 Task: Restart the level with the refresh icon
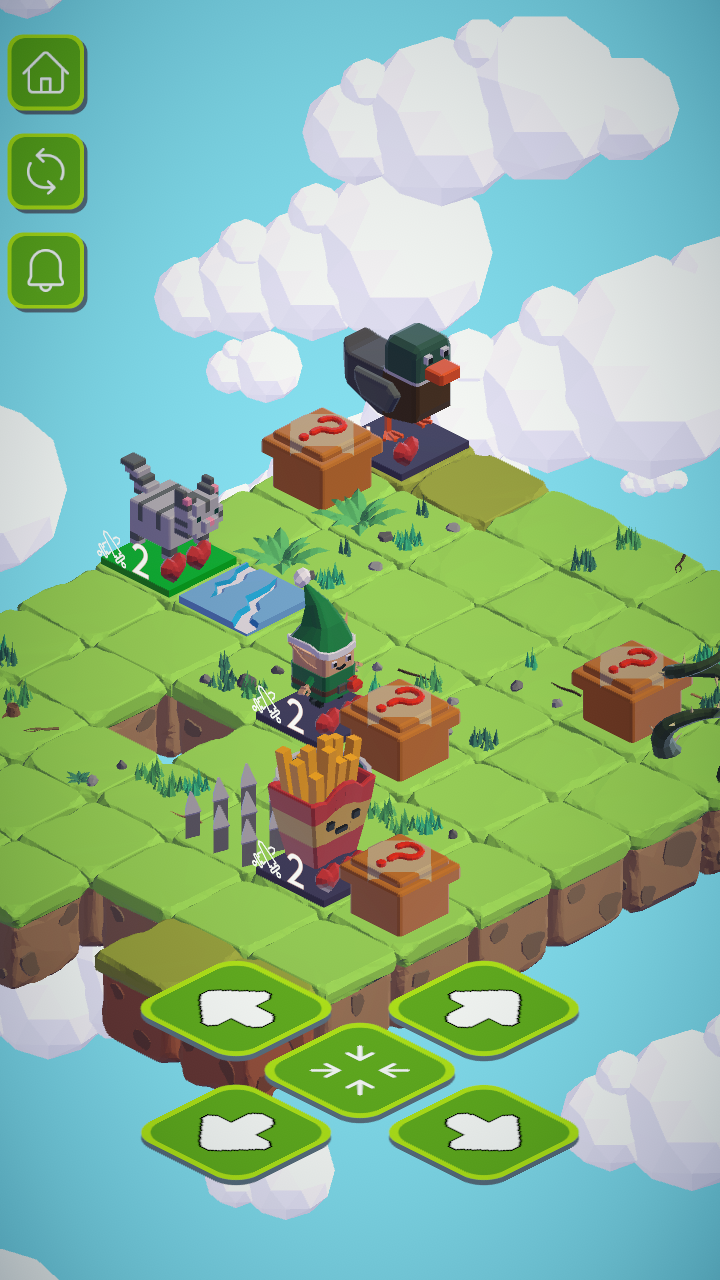(46, 171)
